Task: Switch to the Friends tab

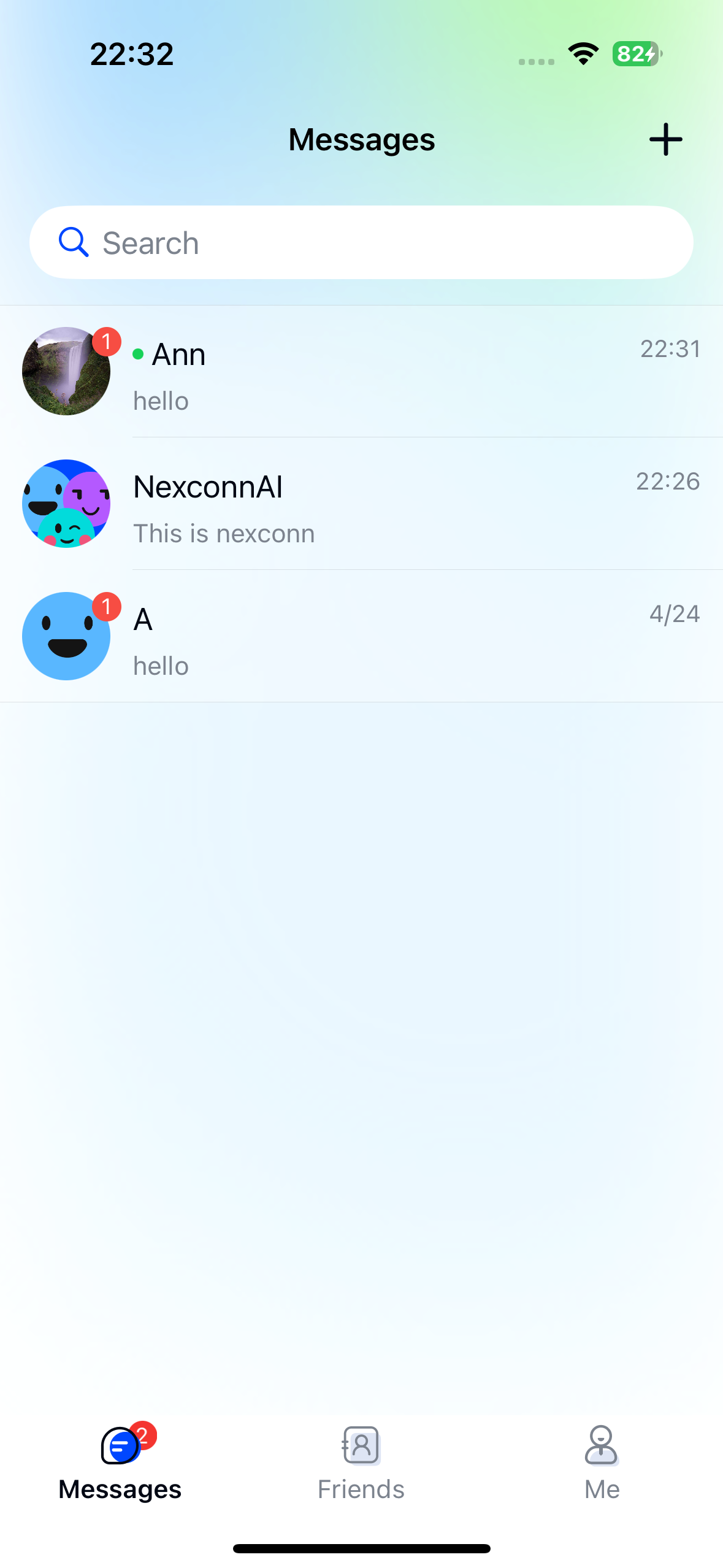Action: [x=361, y=1464]
